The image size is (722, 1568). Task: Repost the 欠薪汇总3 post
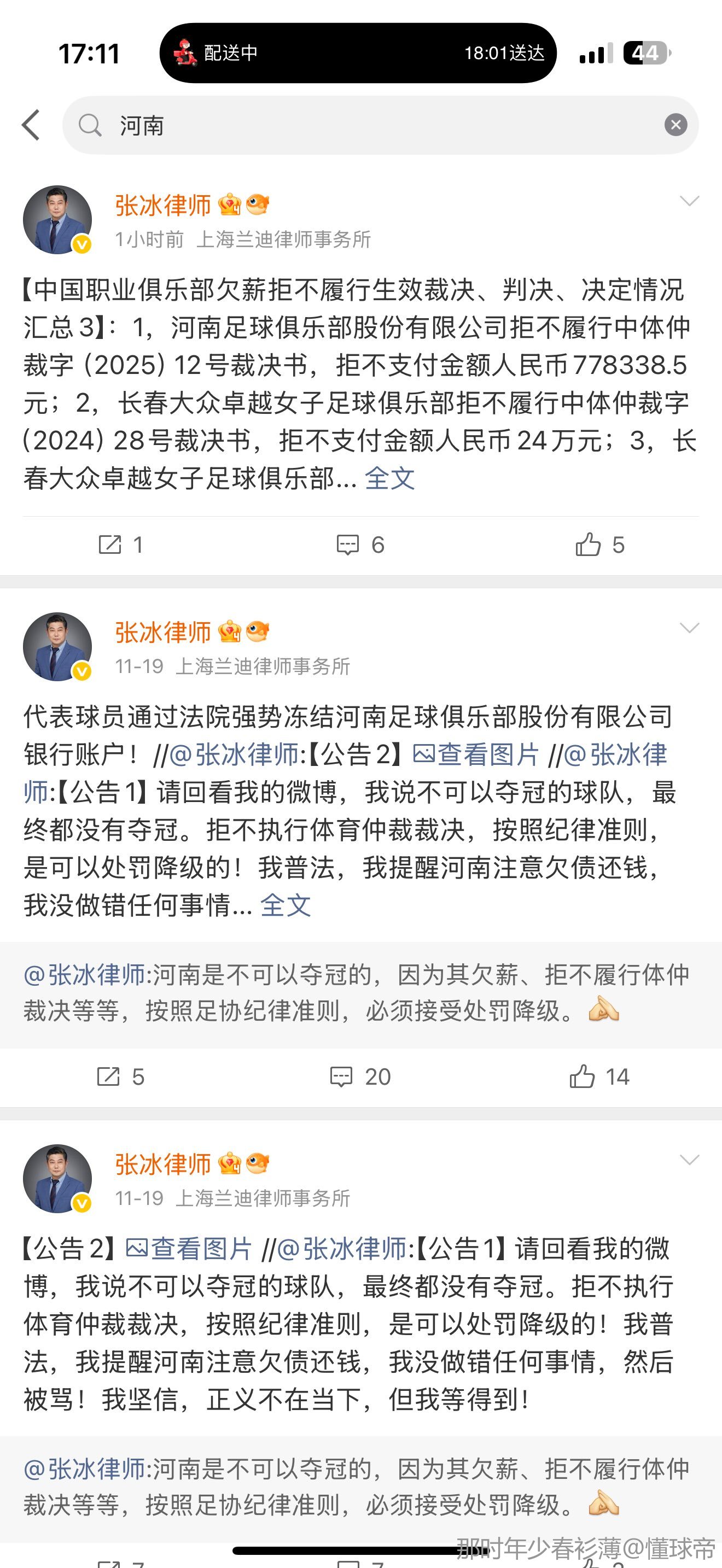120,545
